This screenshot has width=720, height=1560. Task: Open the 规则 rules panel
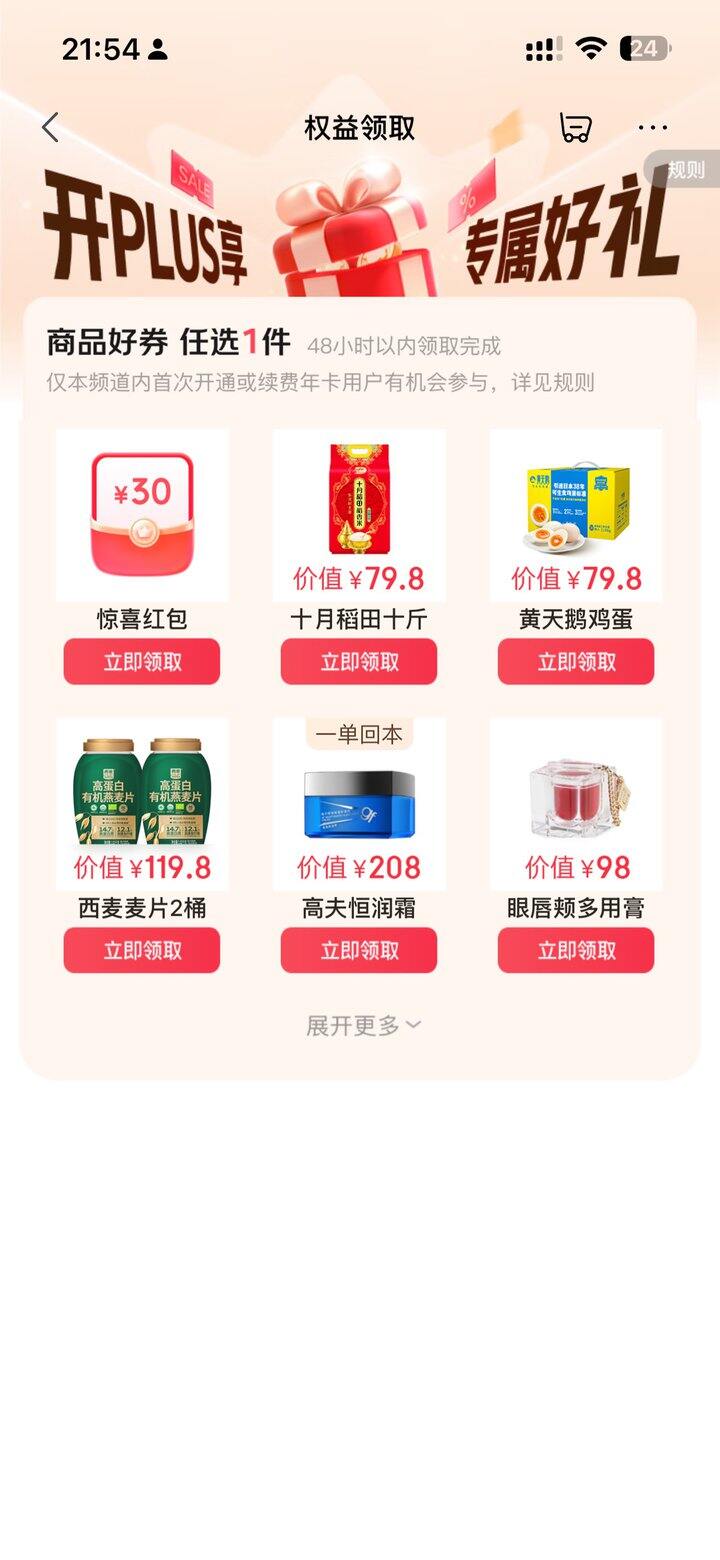(685, 170)
